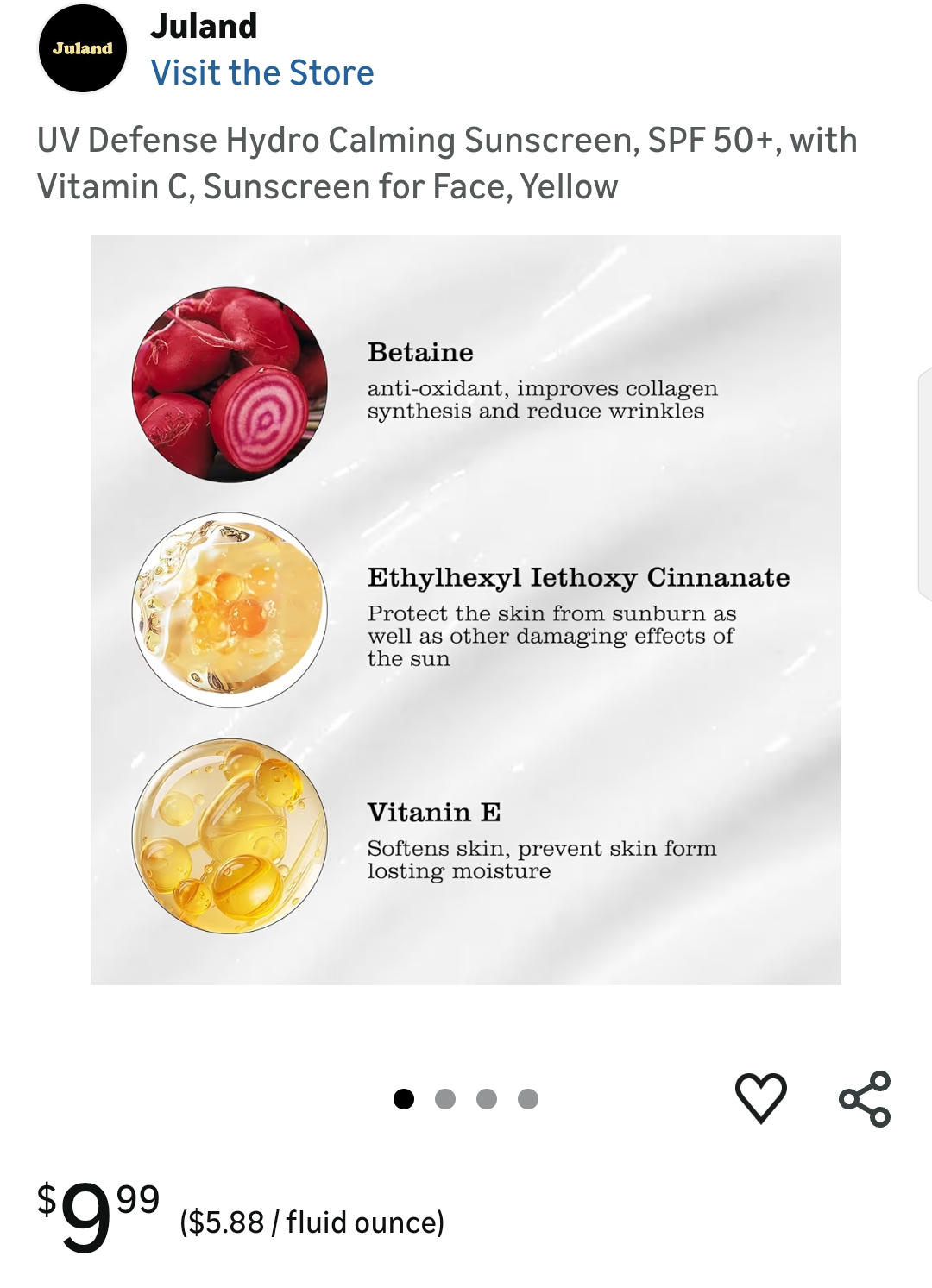Select the third image page dot
The height and width of the screenshot is (1288, 932).
(487, 1098)
